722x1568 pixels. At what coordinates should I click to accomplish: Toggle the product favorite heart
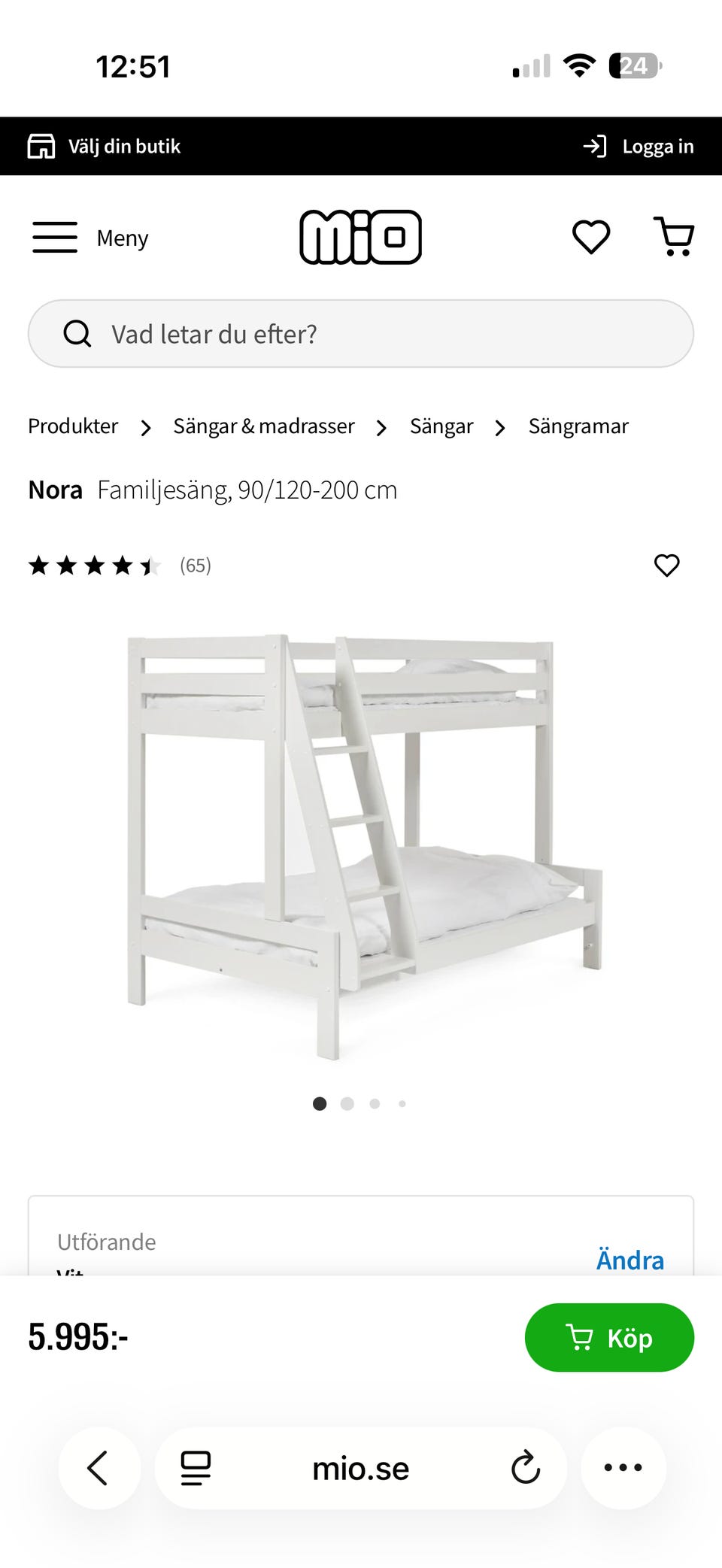(666, 566)
